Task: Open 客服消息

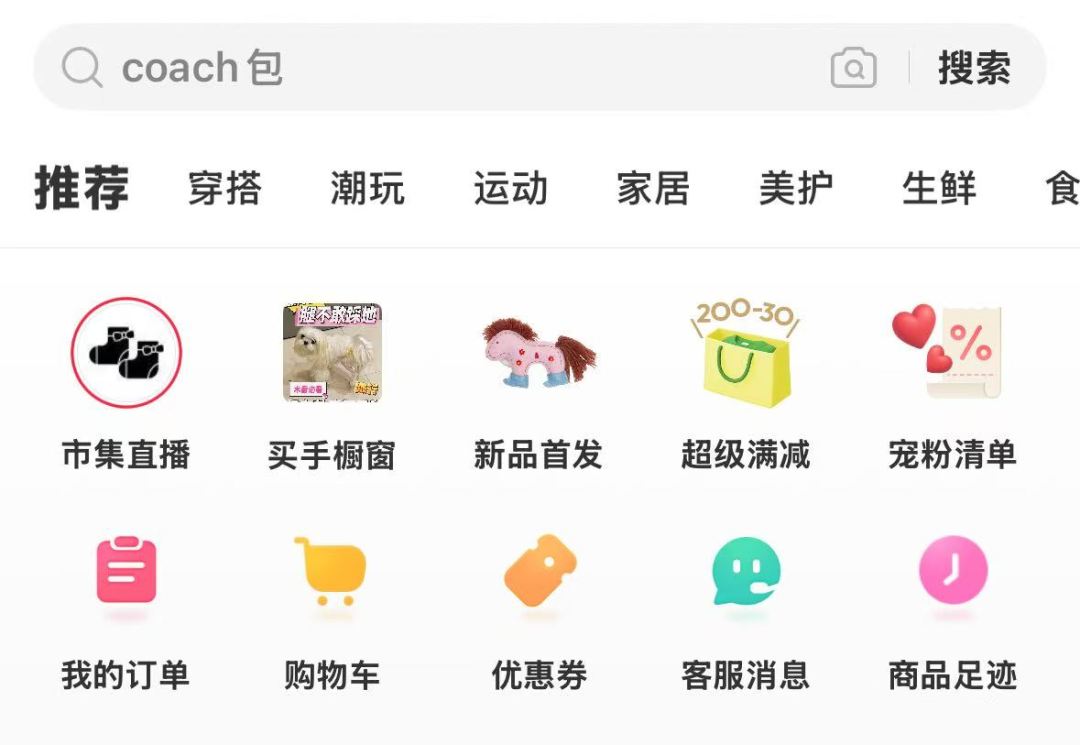Action: point(745,605)
